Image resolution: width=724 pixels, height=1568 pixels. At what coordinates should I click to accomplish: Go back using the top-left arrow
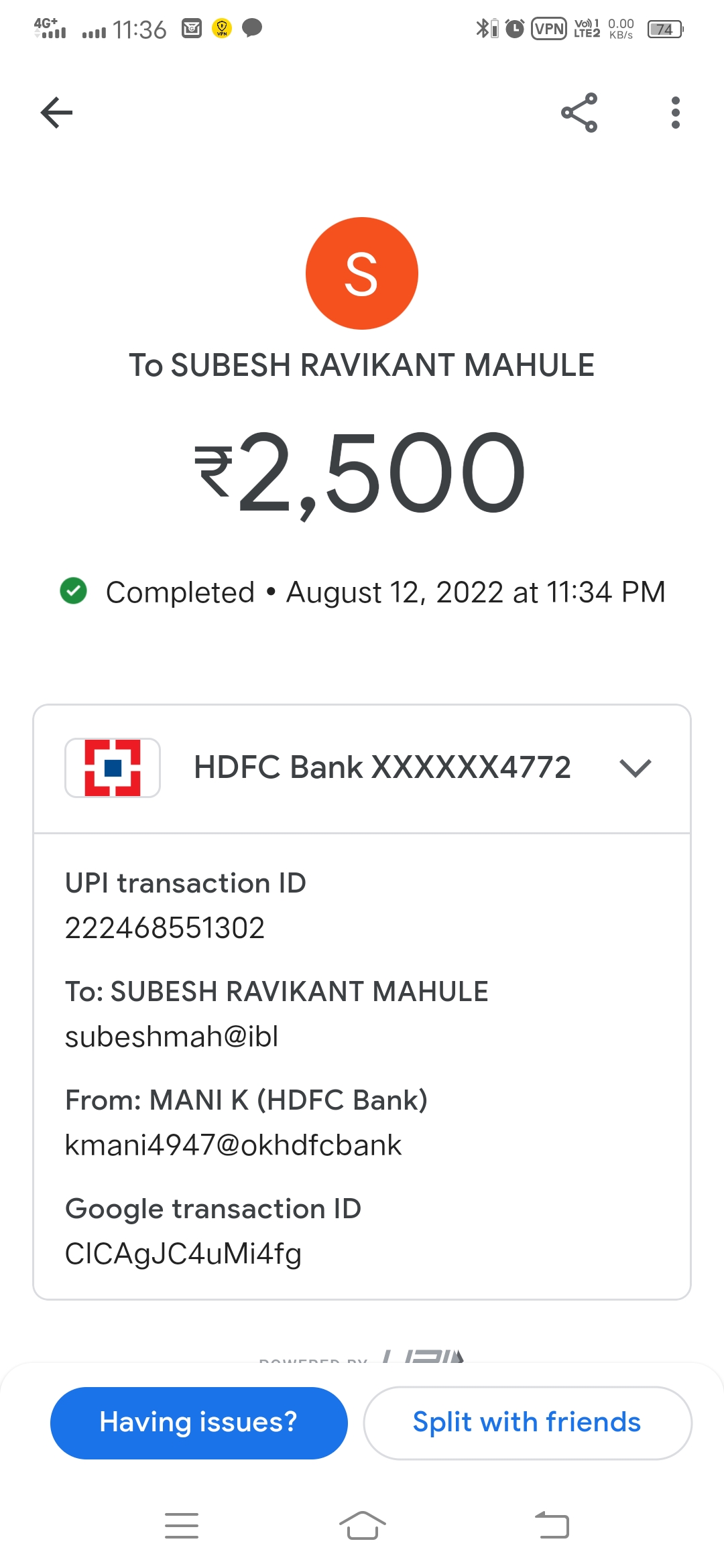pyautogui.click(x=56, y=112)
